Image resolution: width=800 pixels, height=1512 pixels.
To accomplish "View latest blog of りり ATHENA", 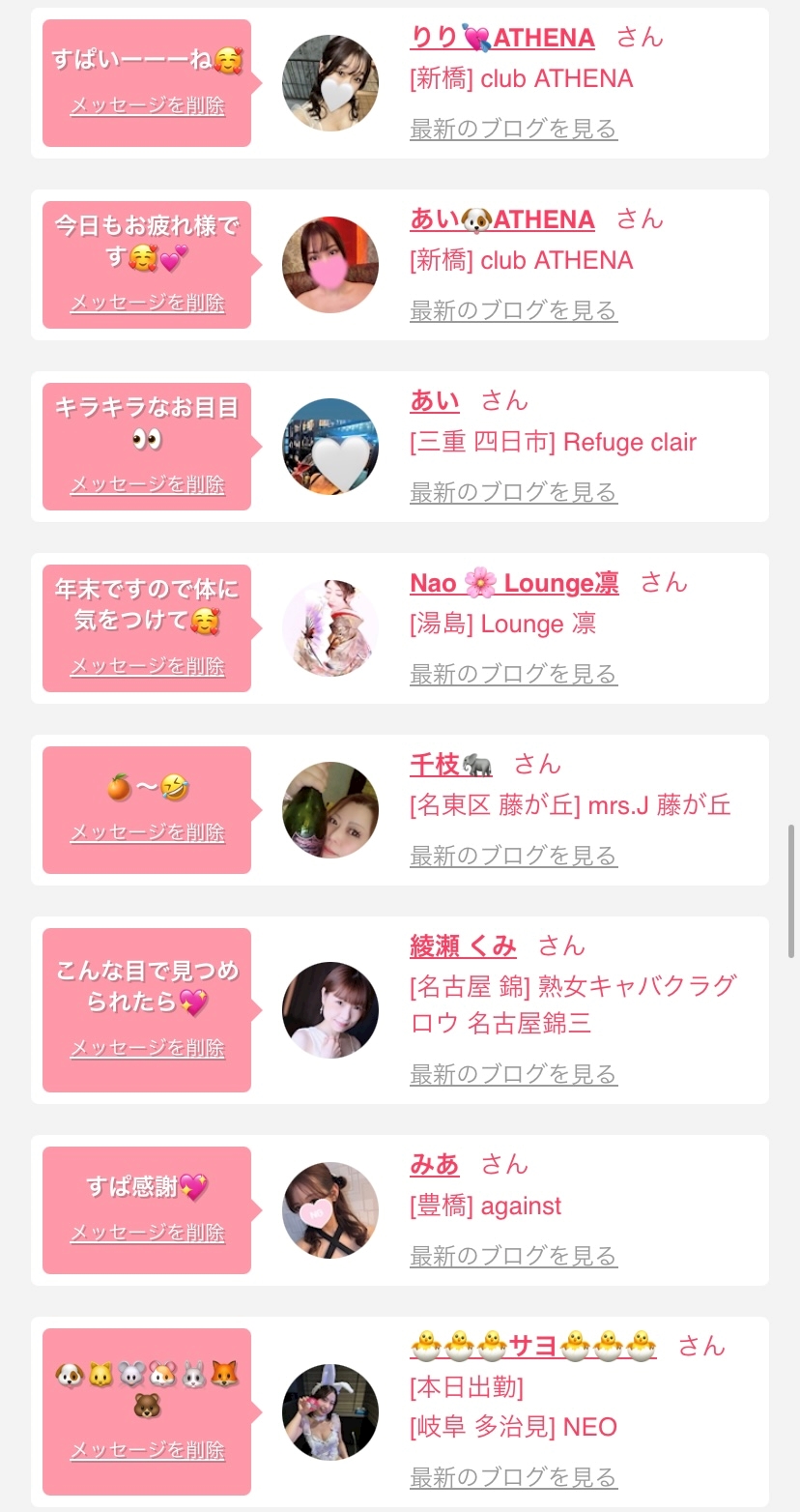I will coord(513,130).
